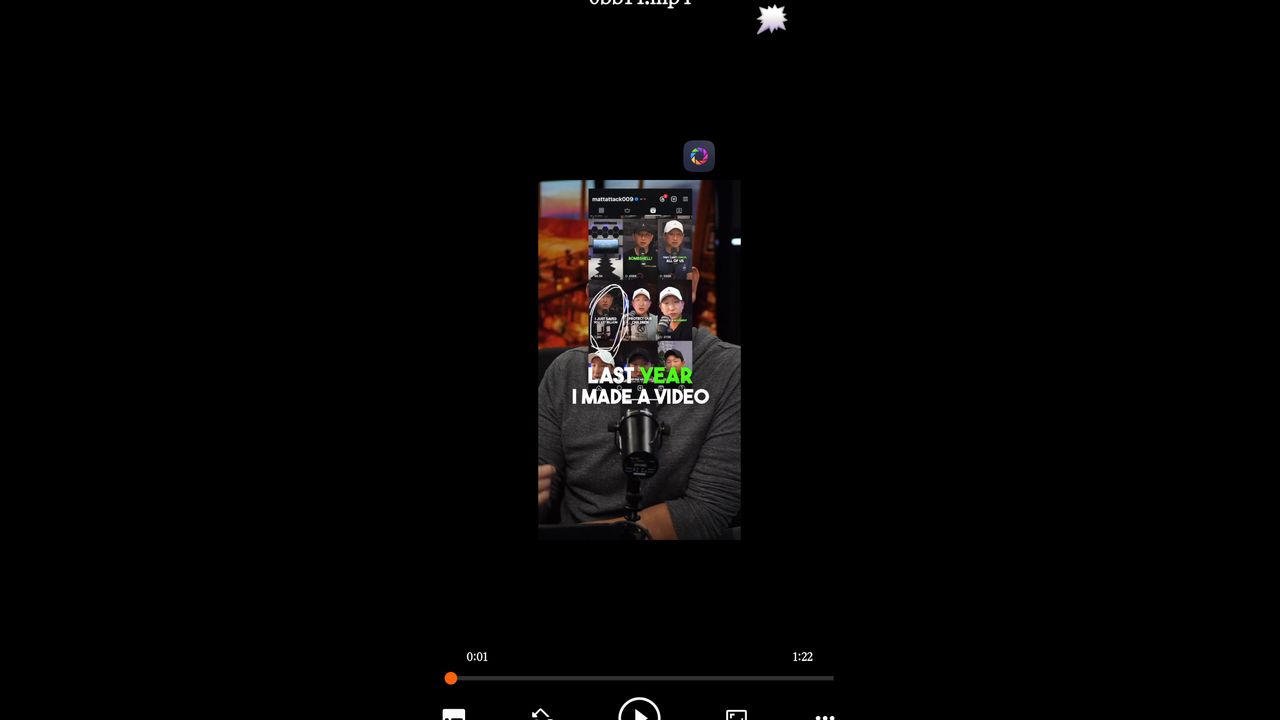1280x720 pixels.
Task: Open the more options menu
Action: pos(824,715)
